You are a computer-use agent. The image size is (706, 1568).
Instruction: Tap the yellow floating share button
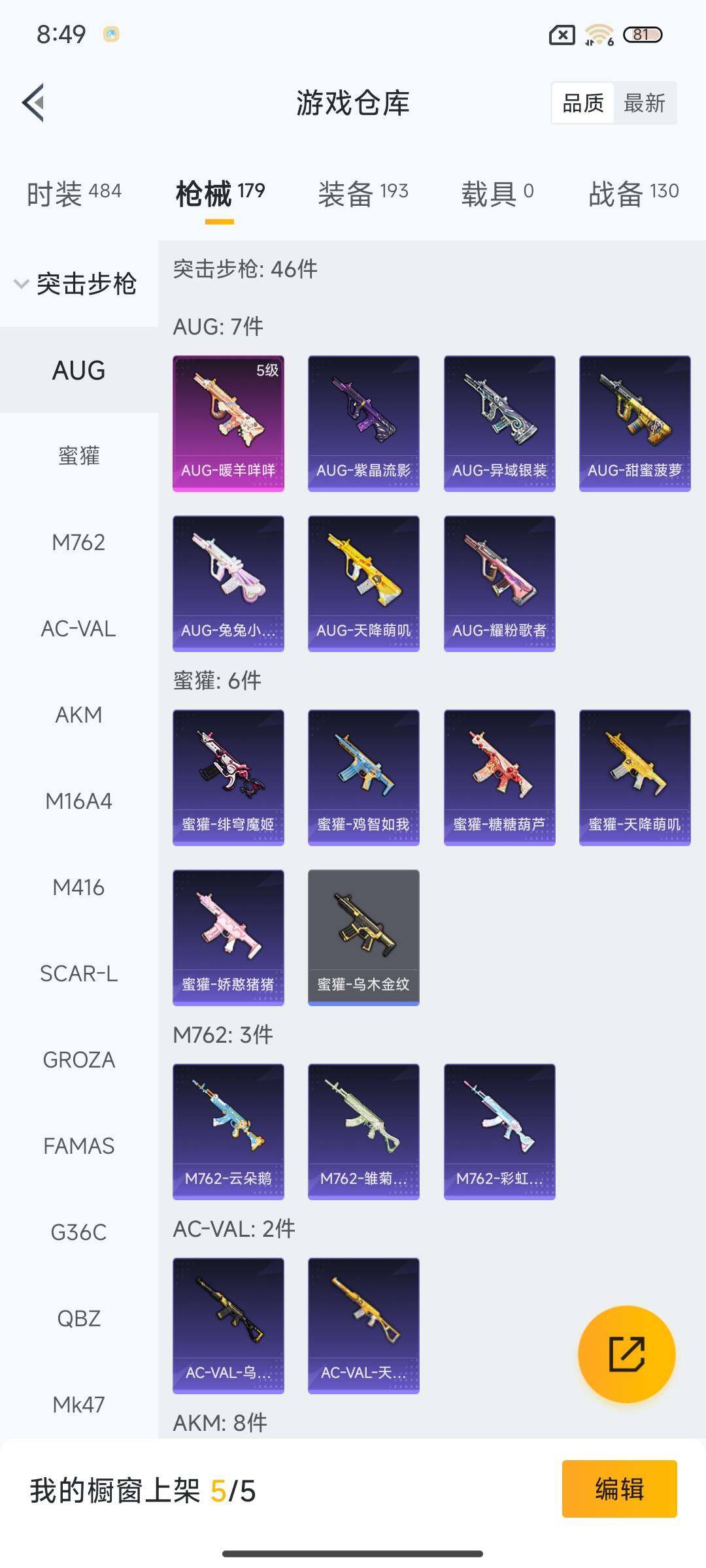(x=626, y=1354)
